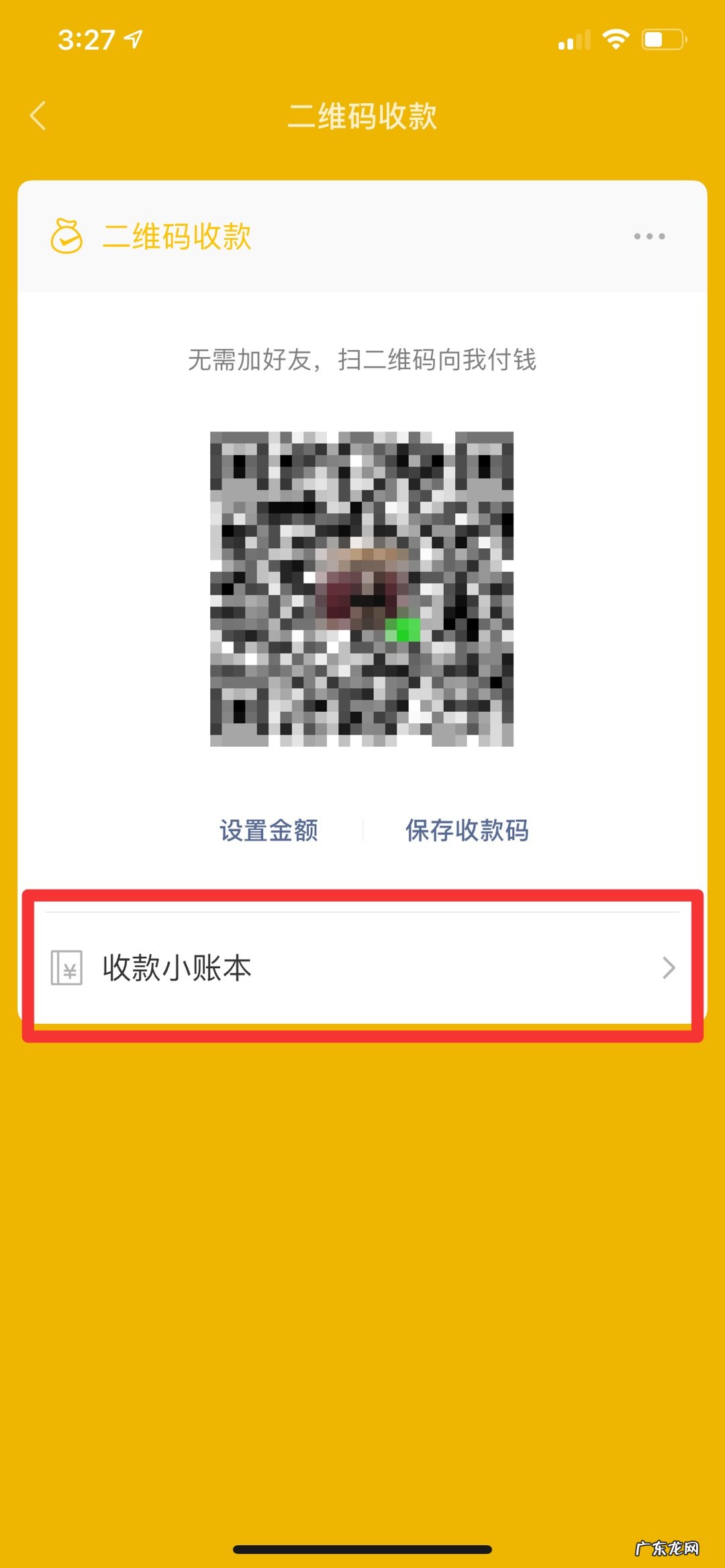Tap the back arrow to exit
725x1568 pixels.
click(38, 115)
